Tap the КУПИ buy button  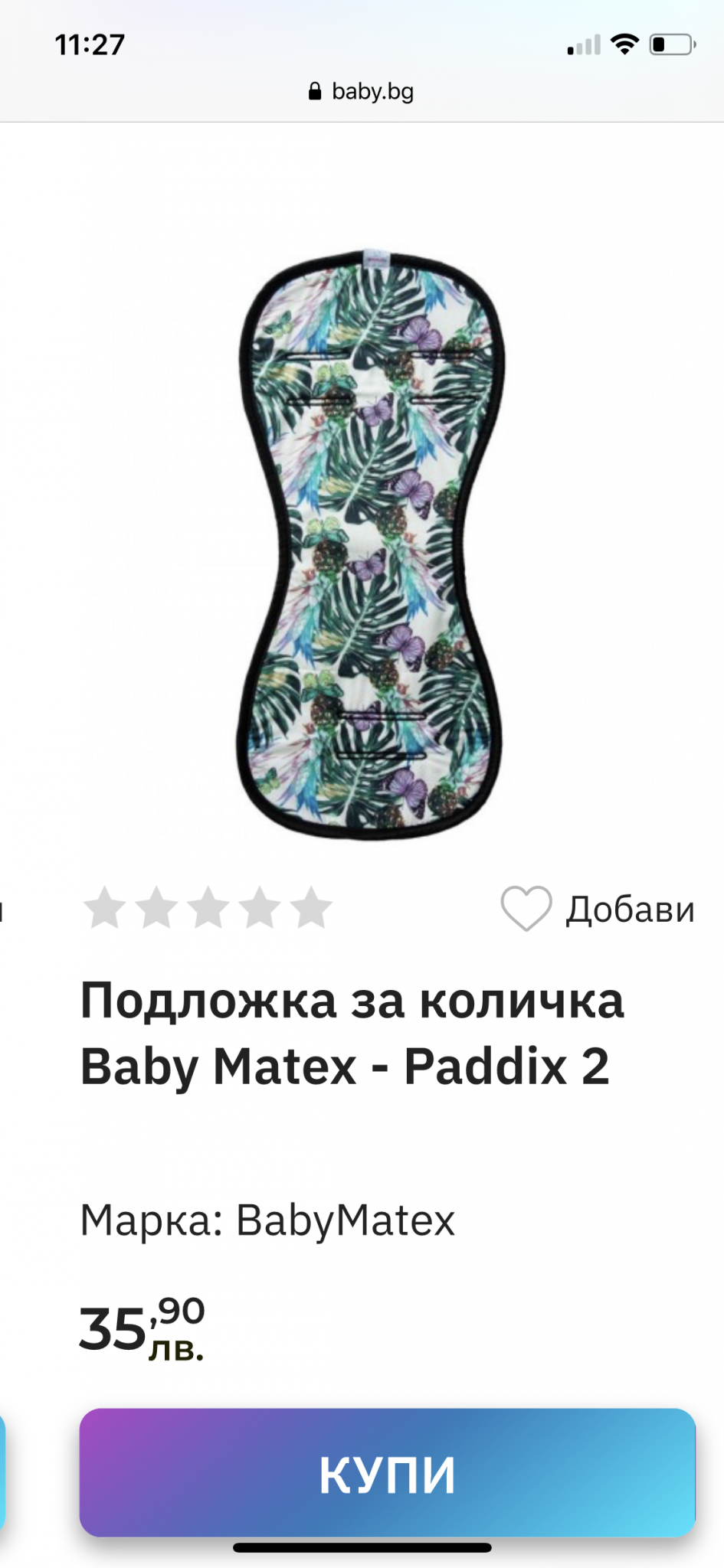tap(387, 1473)
